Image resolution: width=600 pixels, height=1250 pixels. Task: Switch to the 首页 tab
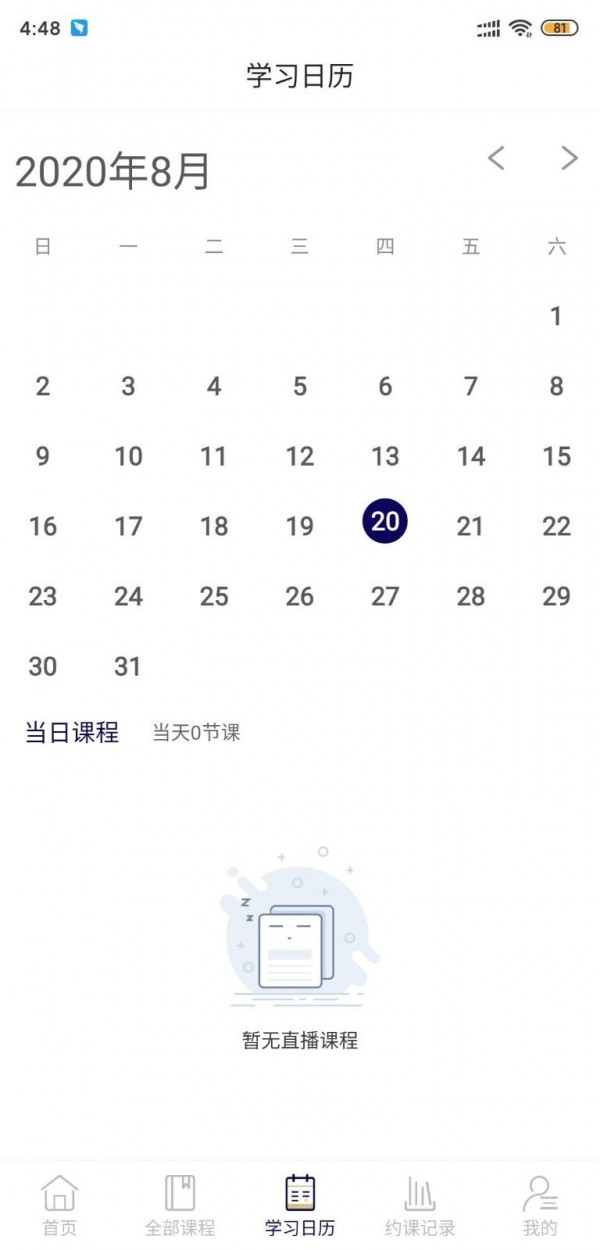tap(60, 1205)
